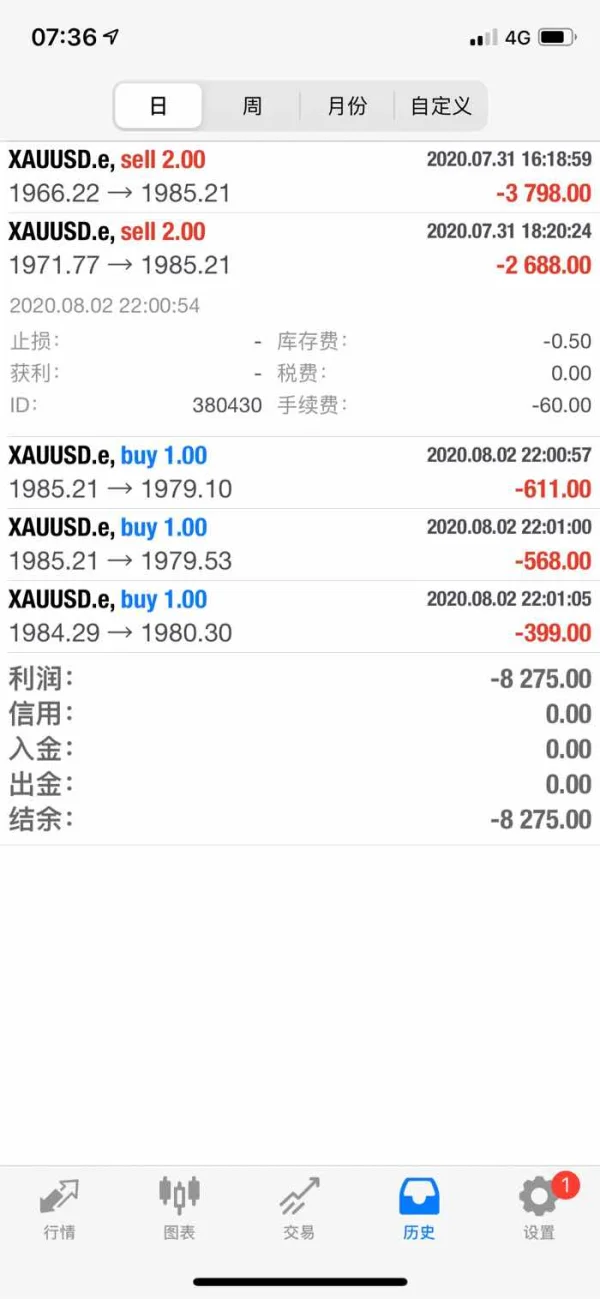Expand the buy 1.00 trade at 22:01:05
This screenshot has height=1299, width=600.
300,616
